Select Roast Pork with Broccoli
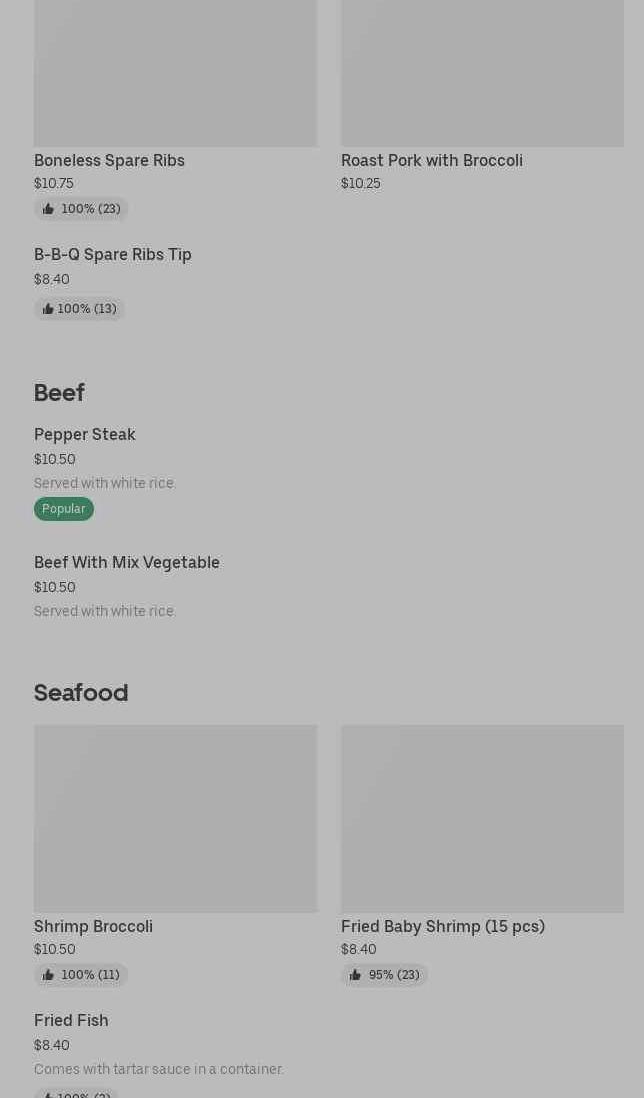Viewport: 644px width, 1098px height. [431, 160]
